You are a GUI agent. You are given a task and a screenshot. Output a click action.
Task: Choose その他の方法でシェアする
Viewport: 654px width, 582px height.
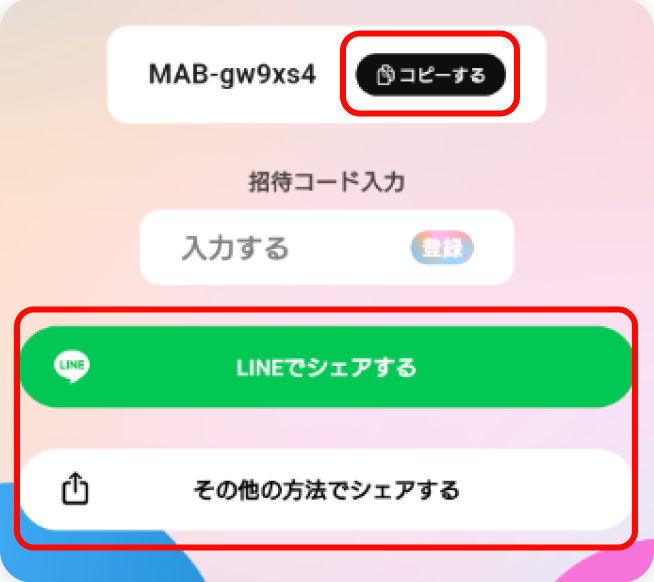(x=326, y=490)
